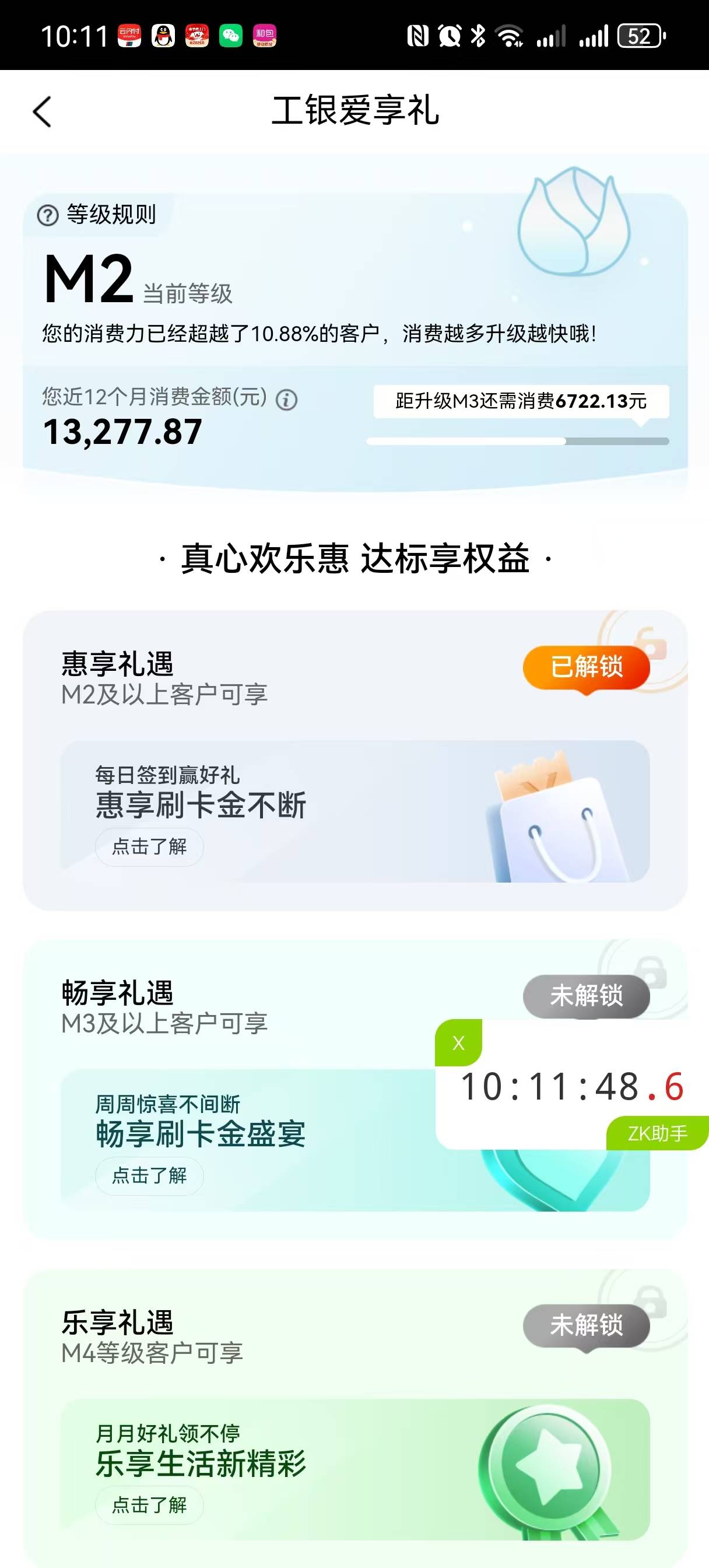The image size is (709, 1568).
Task: Go back from 工银爱享礼 page
Action: pyautogui.click(x=42, y=112)
